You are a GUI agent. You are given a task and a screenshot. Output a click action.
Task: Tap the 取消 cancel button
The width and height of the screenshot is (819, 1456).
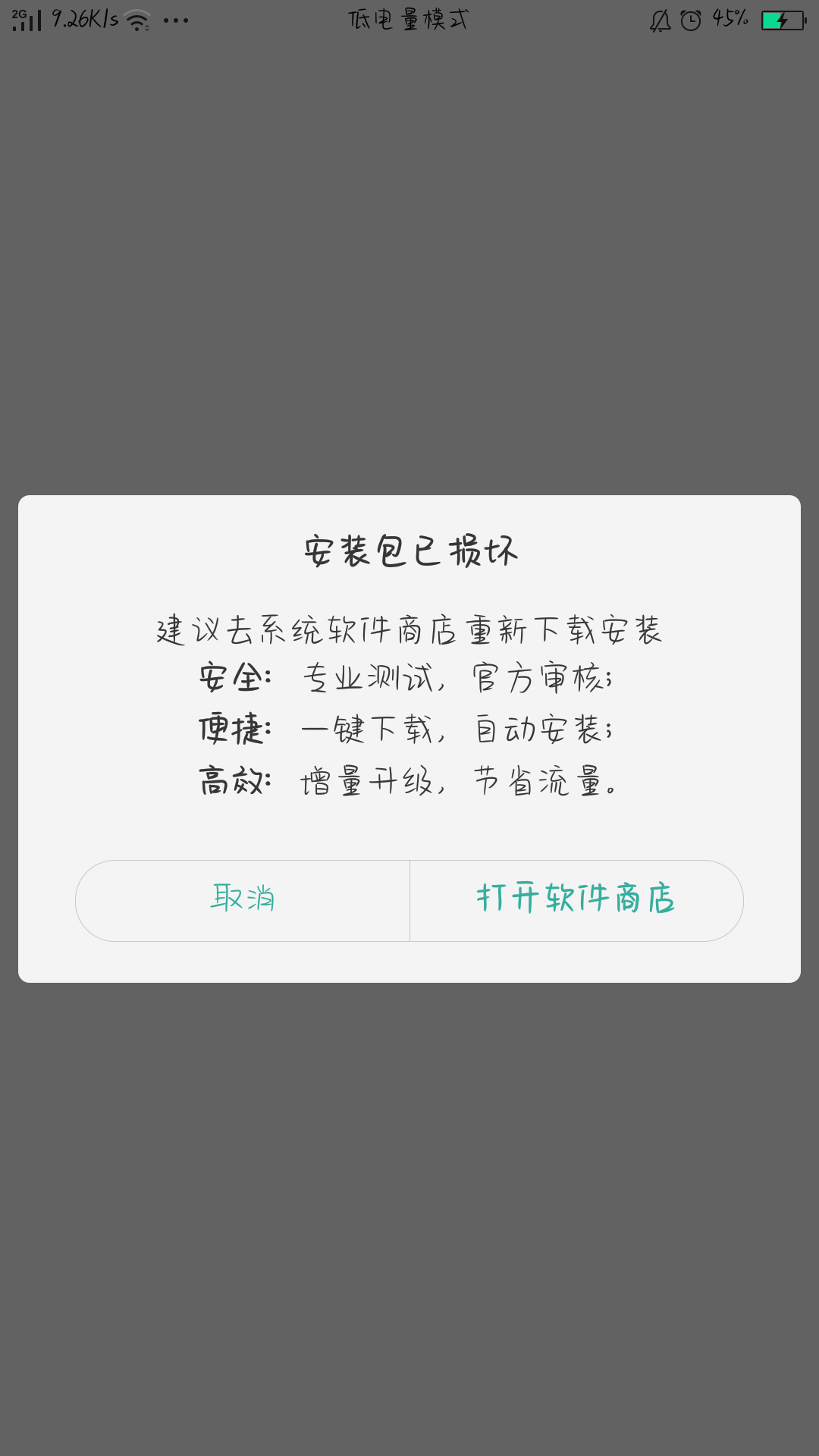click(241, 899)
